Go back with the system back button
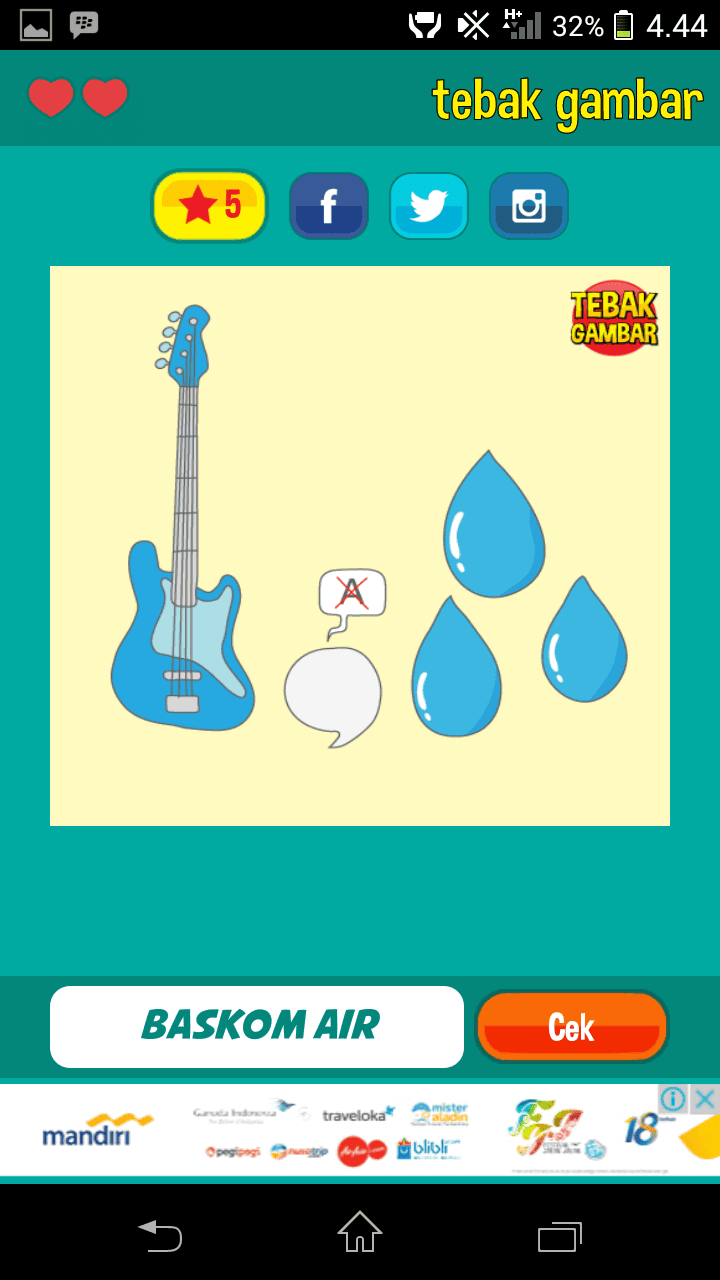Screen dimensions: 720x1280 [160, 1236]
